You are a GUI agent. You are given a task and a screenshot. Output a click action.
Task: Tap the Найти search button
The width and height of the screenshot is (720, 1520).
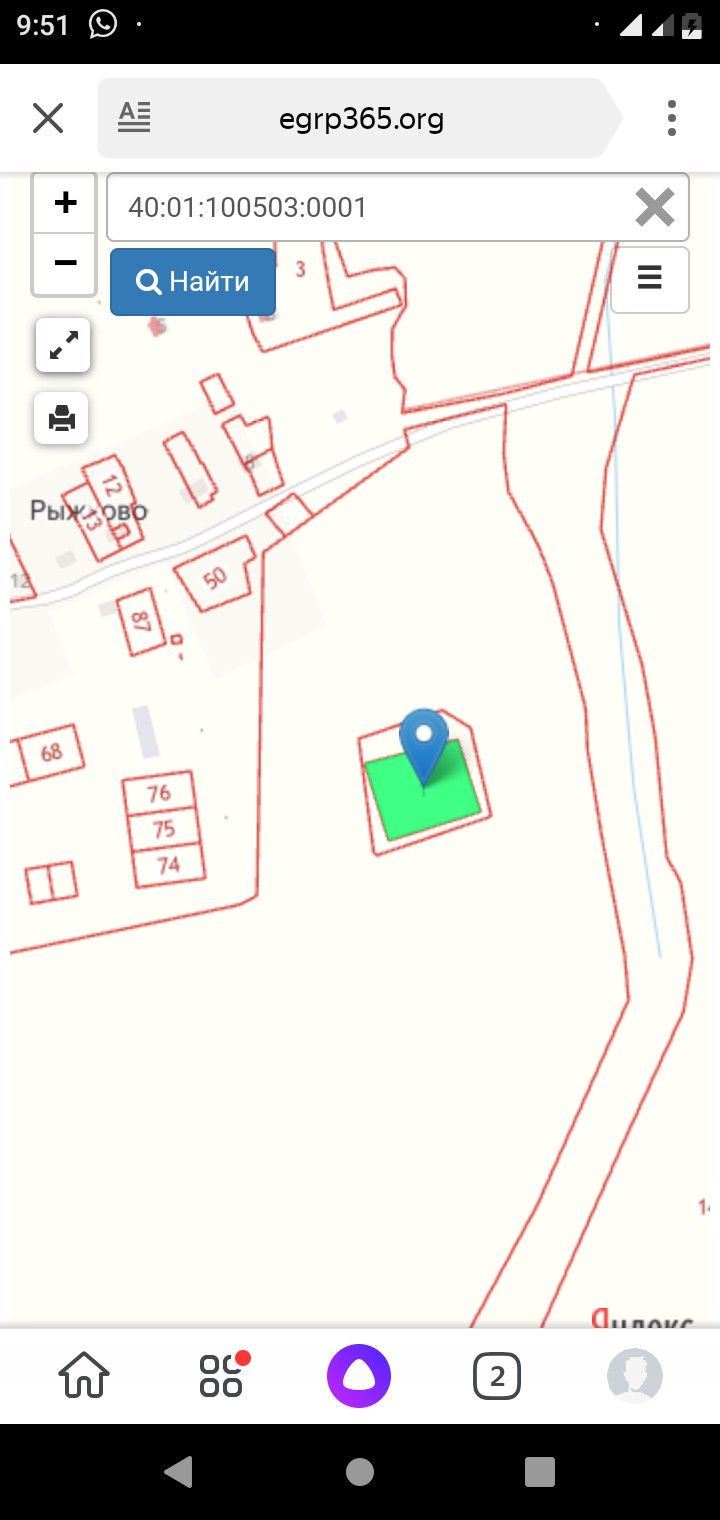(x=193, y=282)
